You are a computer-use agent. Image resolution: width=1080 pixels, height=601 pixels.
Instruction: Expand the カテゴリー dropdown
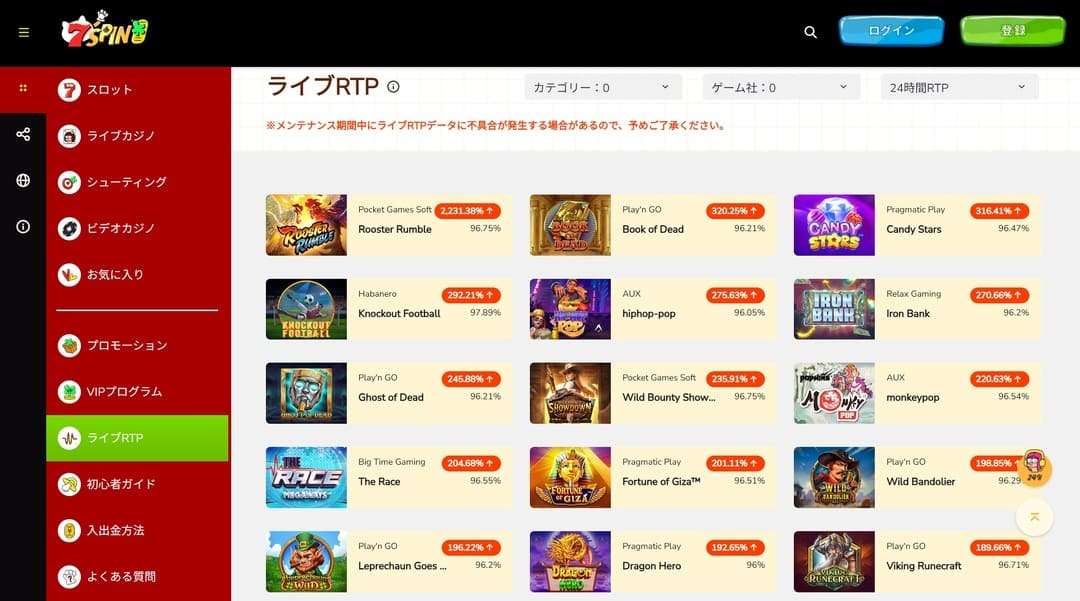tap(602, 88)
